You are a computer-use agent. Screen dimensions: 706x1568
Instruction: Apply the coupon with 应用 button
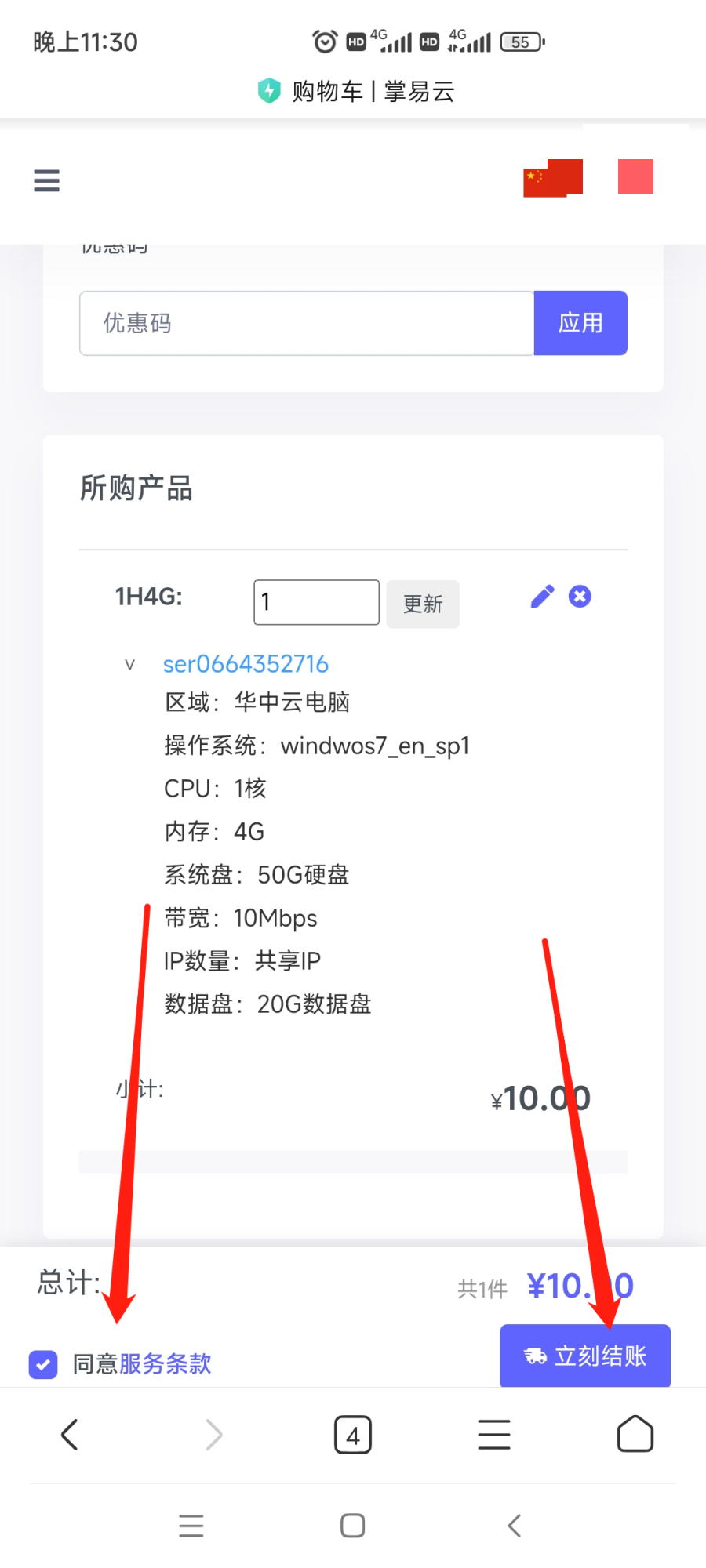580,323
